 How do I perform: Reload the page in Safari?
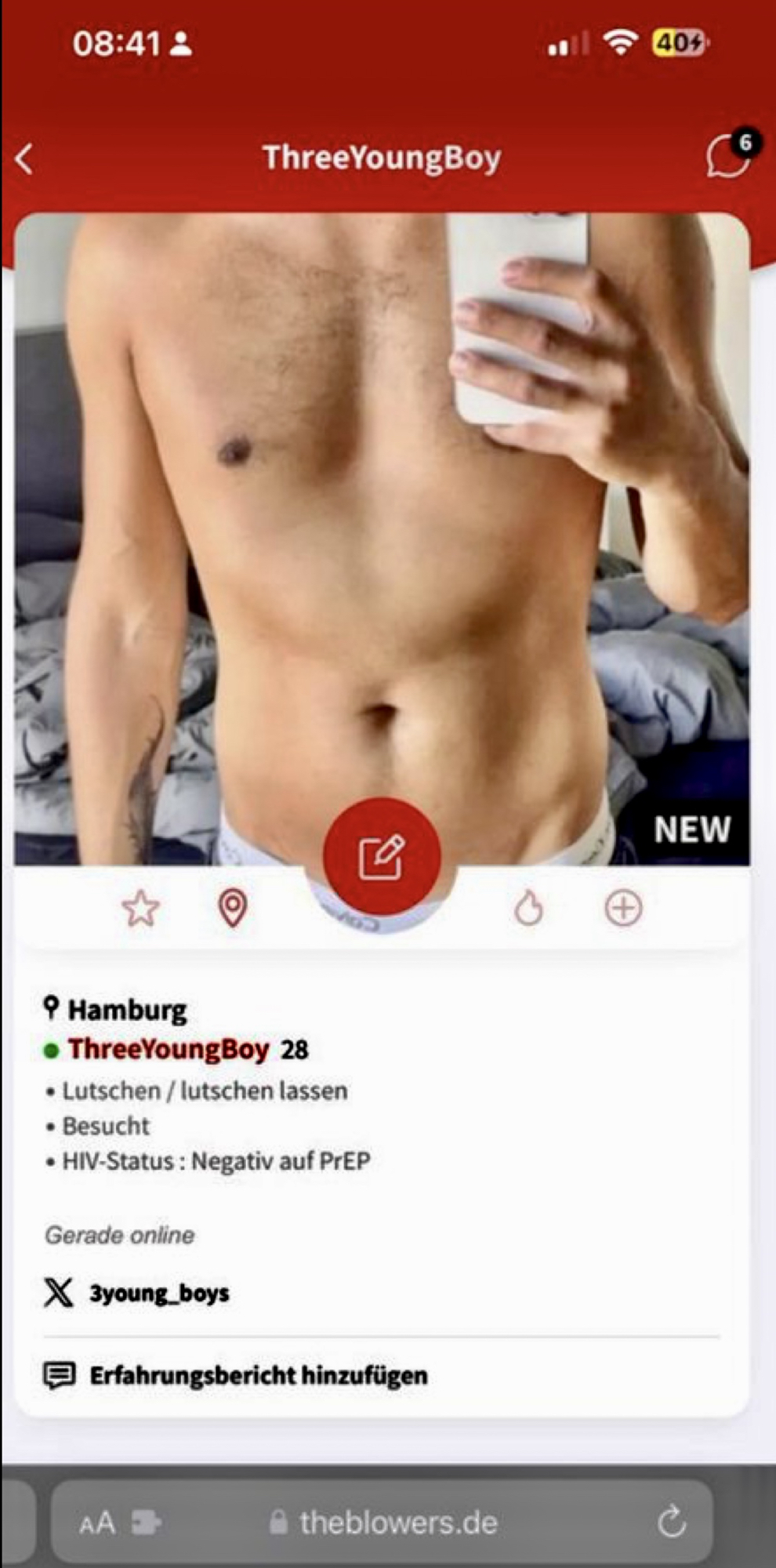(672, 1523)
